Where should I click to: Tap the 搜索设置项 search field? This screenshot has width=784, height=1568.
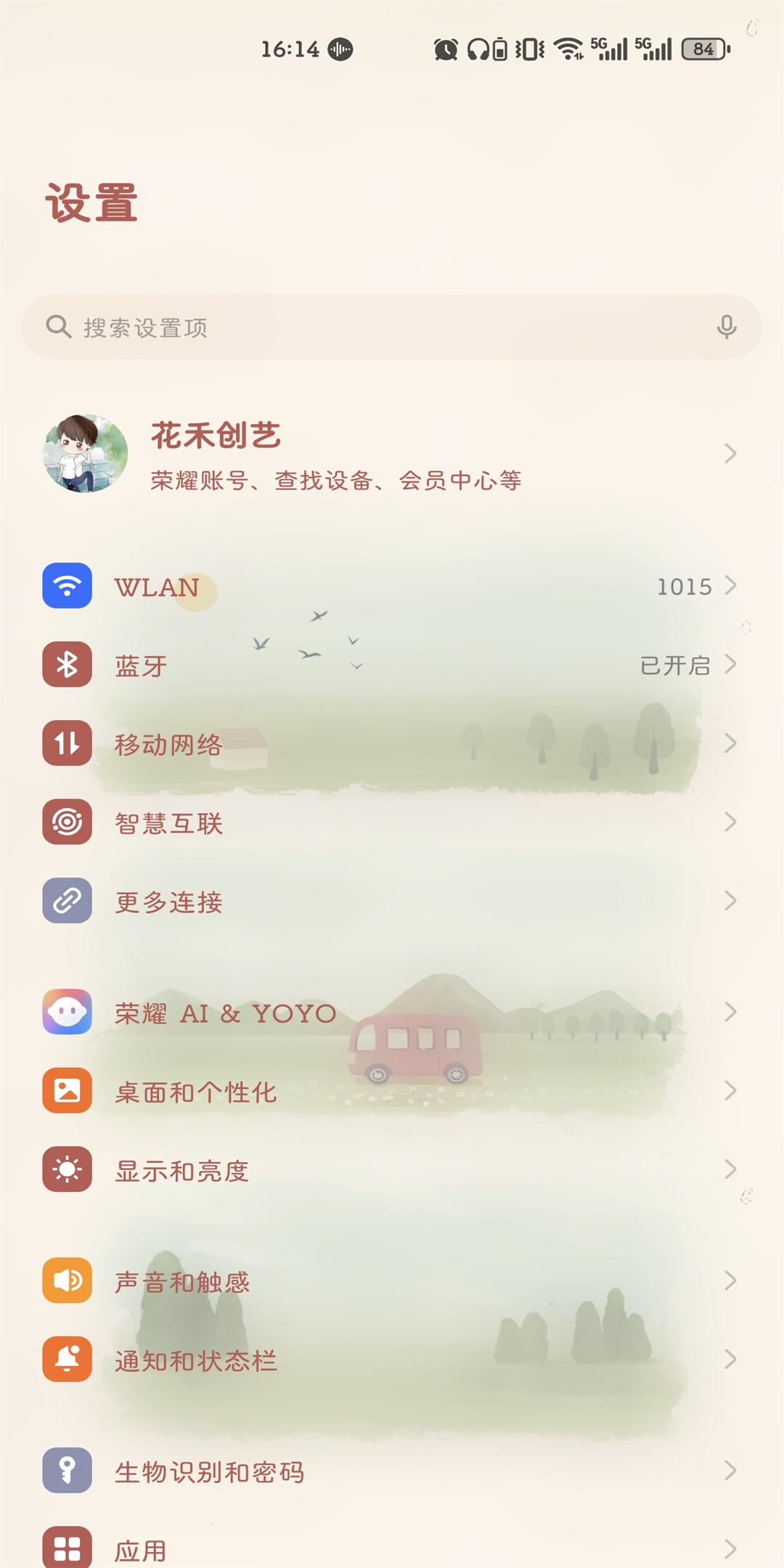(363, 327)
